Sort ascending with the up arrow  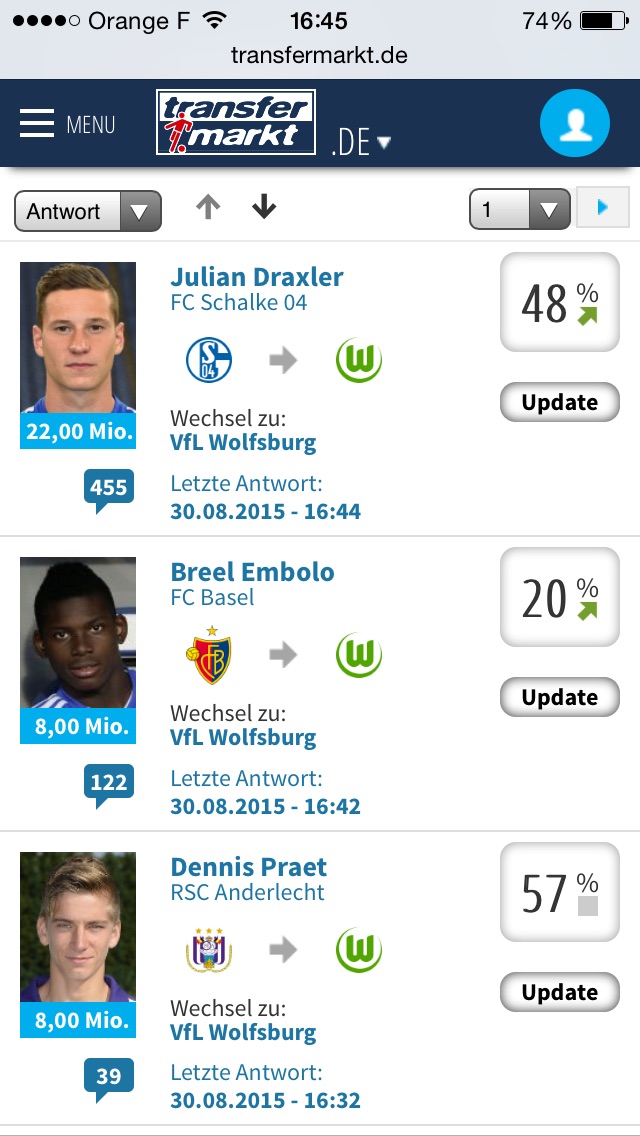point(208,207)
